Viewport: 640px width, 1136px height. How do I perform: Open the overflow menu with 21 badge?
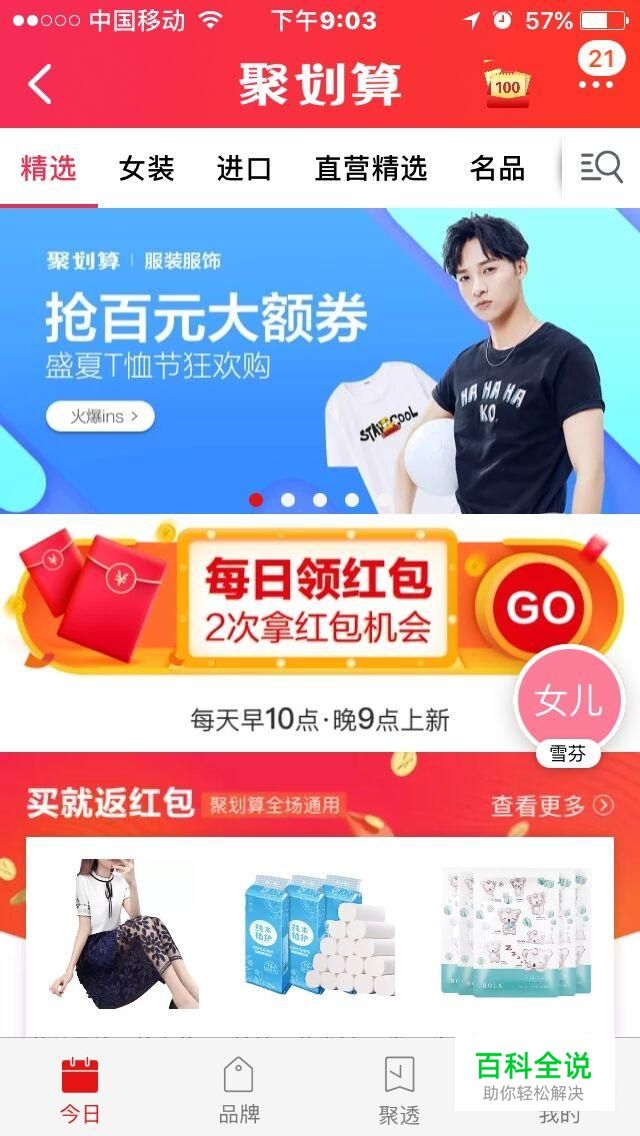597,72
